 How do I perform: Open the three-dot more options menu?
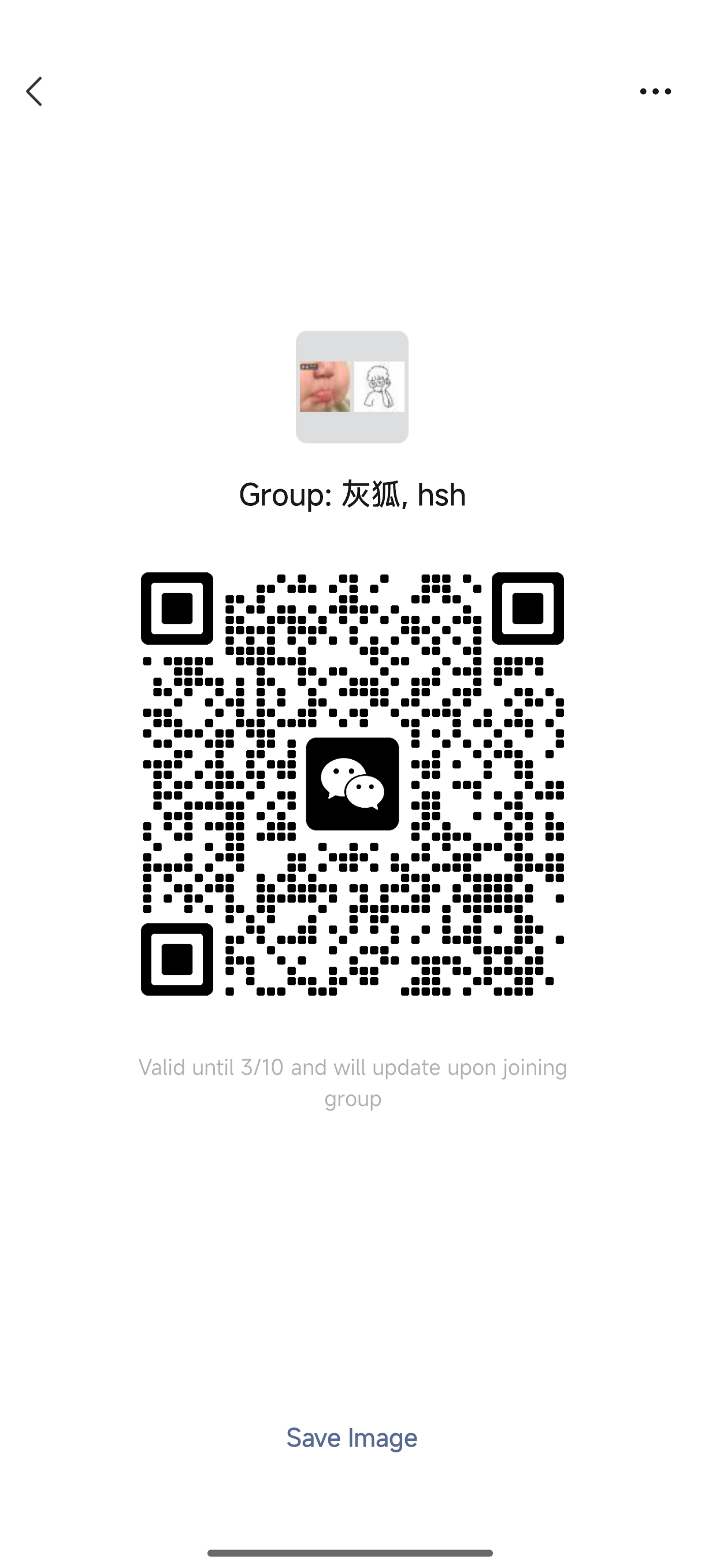point(655,92)
